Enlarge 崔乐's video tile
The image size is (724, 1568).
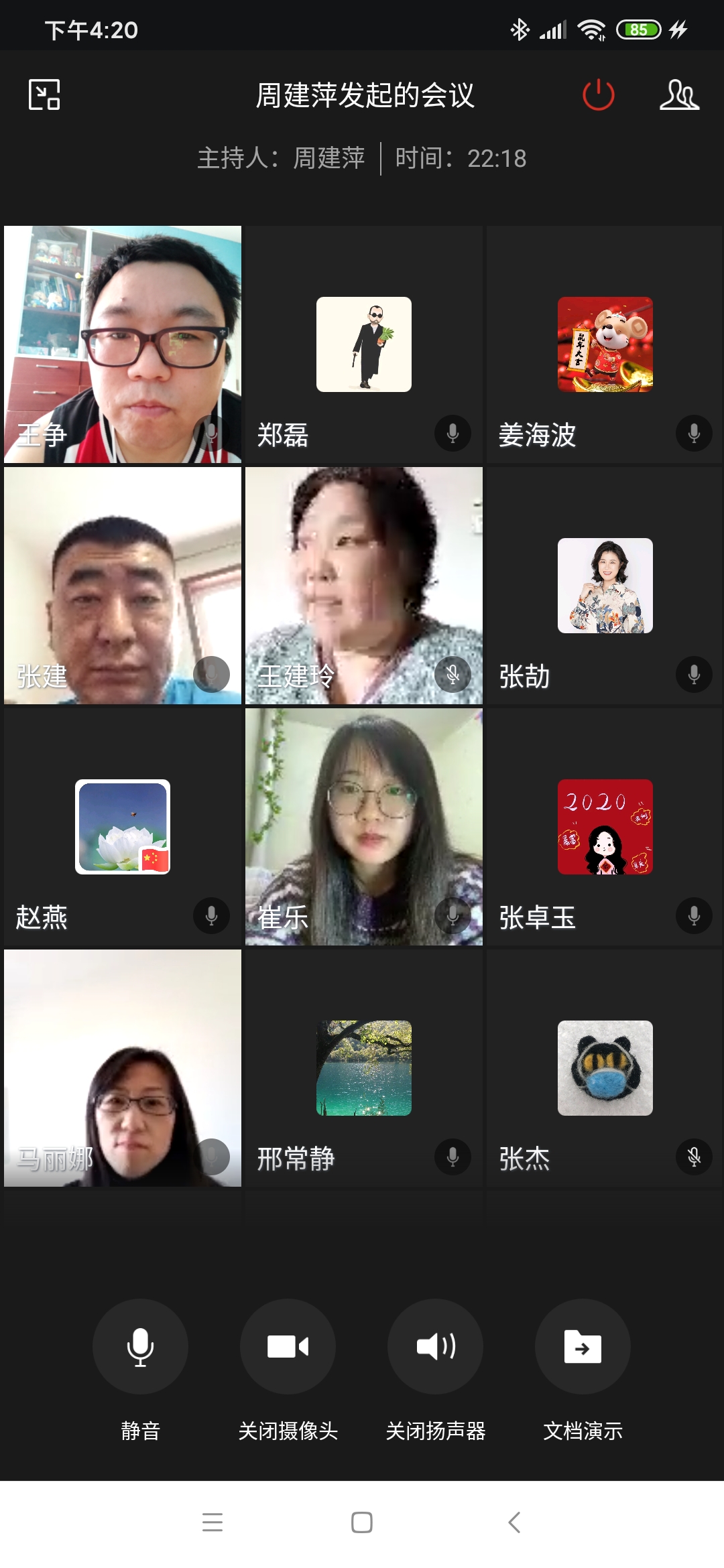364,827
